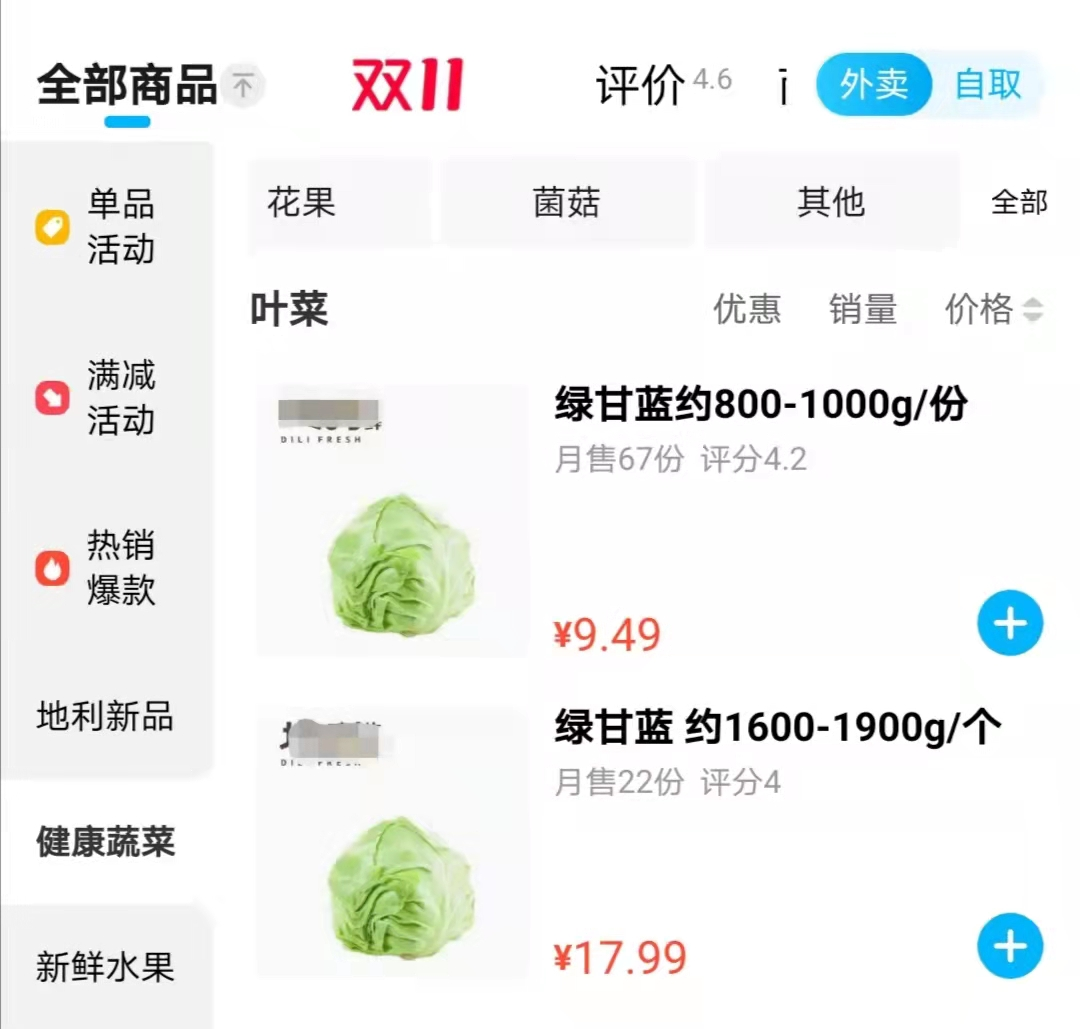The width and height of the screenshot is (1080, 1029).
Task: Open the 双11 promotion tab
Action: tap(407, 86)
